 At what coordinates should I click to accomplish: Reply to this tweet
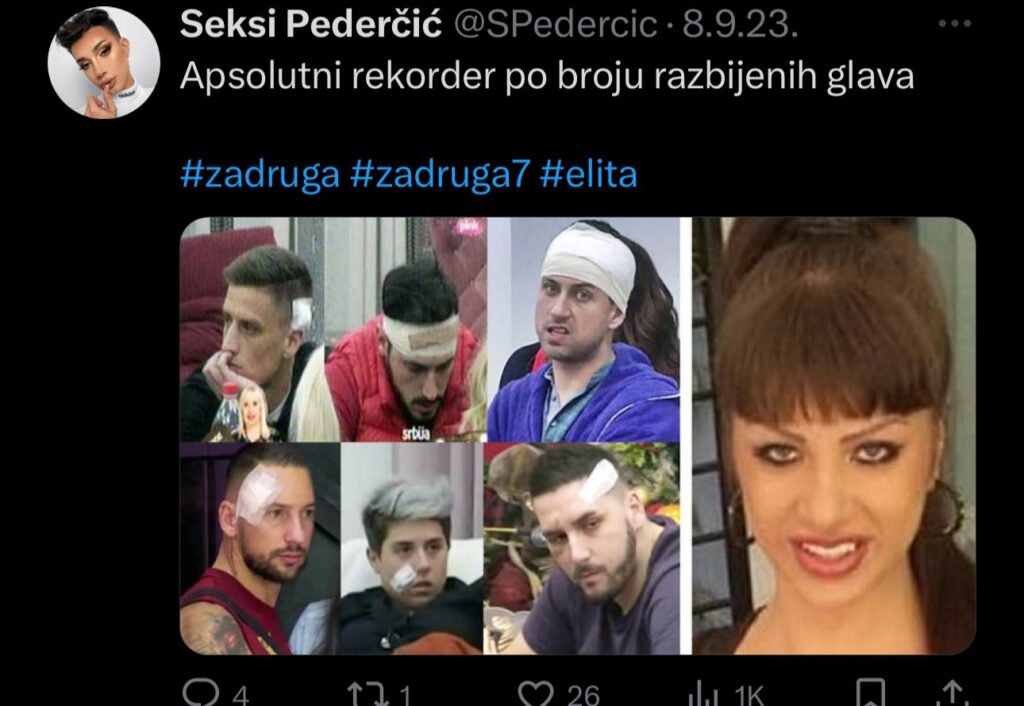[200, 692]
